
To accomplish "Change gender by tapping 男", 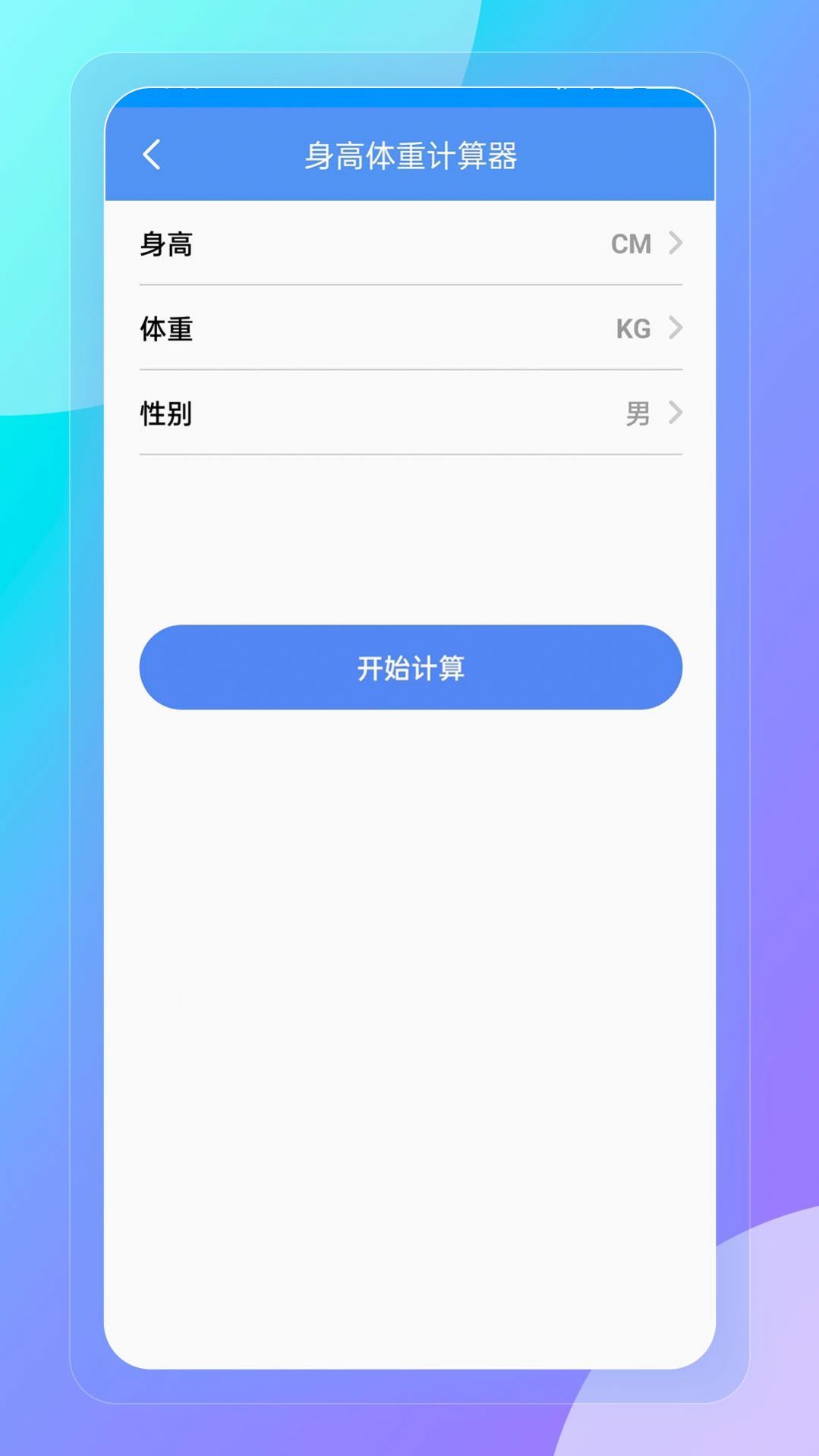I will point(640,414).
